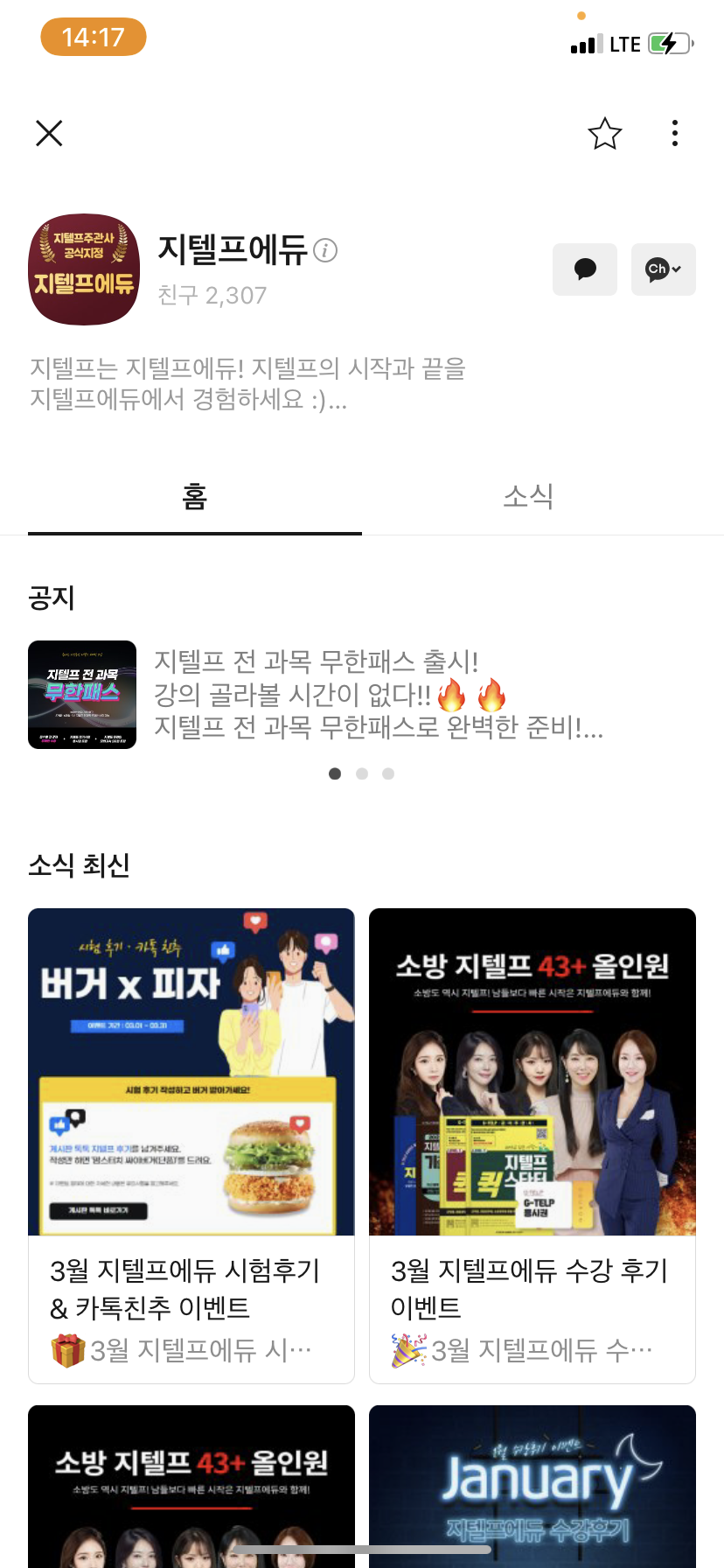This screenshot has width=724, height=1568.
Task: Switch to the 소식 tab
Action: (x=528, y=496)
